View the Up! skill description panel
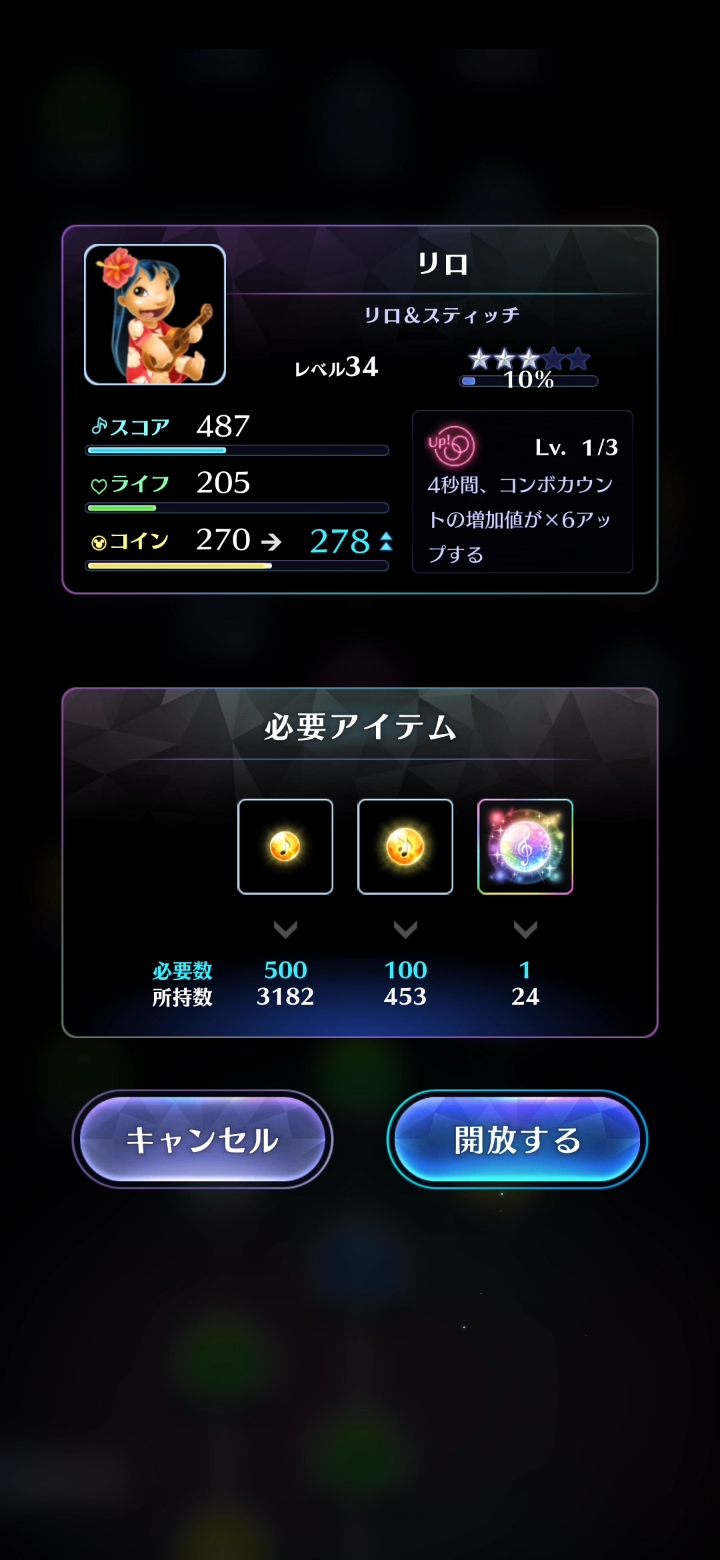This screenshot has width=720, height=1560. pos(522,491)
